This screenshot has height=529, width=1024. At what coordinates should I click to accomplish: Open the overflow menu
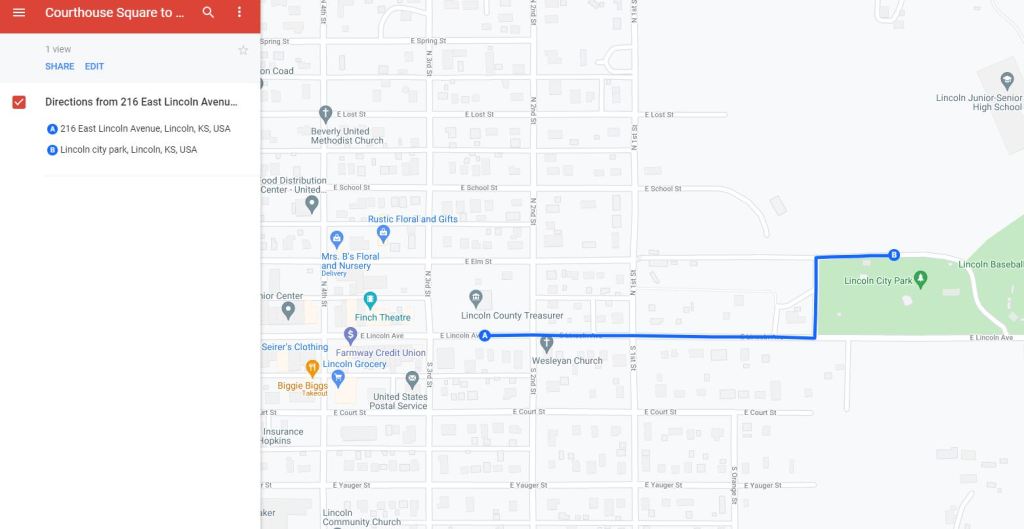[239, 13]
